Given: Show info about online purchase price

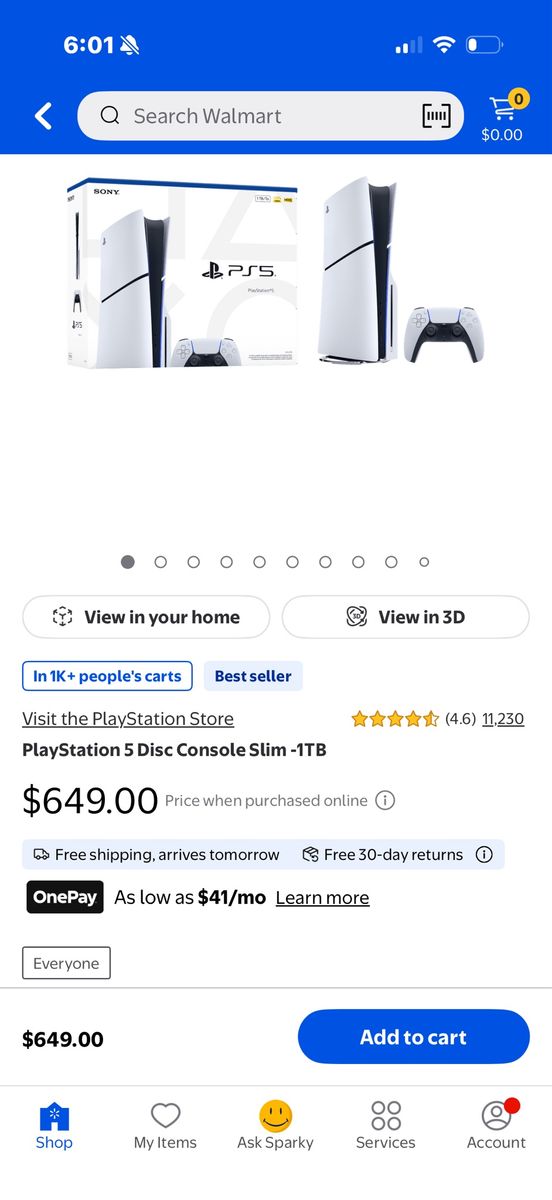Looking at the screenshot, I should [x=385, y=800].
